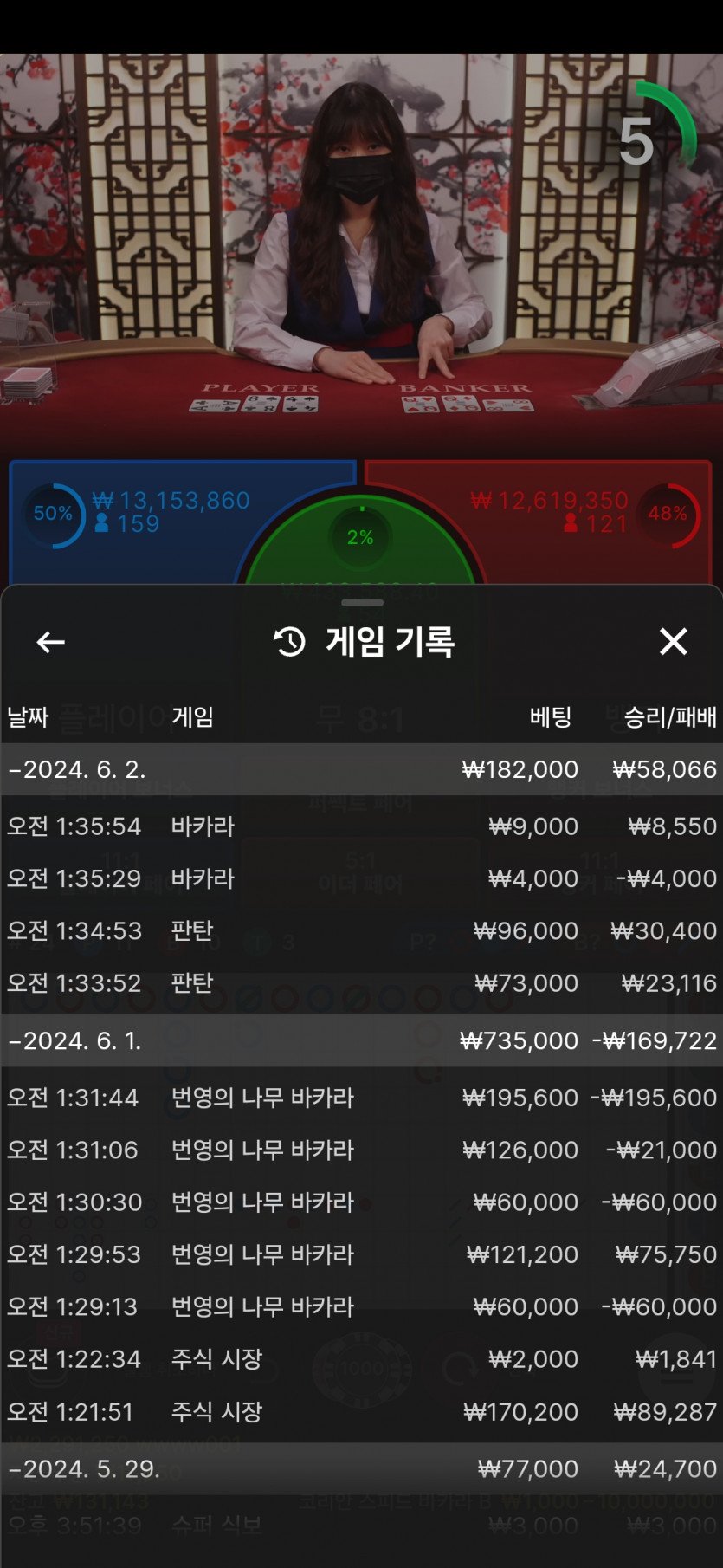The height and width of the screenshot is (1568, 723).
Task: Open the 오전 1:31:44 번영의 나무 바카라 record
Action: tap(361, 1098)
